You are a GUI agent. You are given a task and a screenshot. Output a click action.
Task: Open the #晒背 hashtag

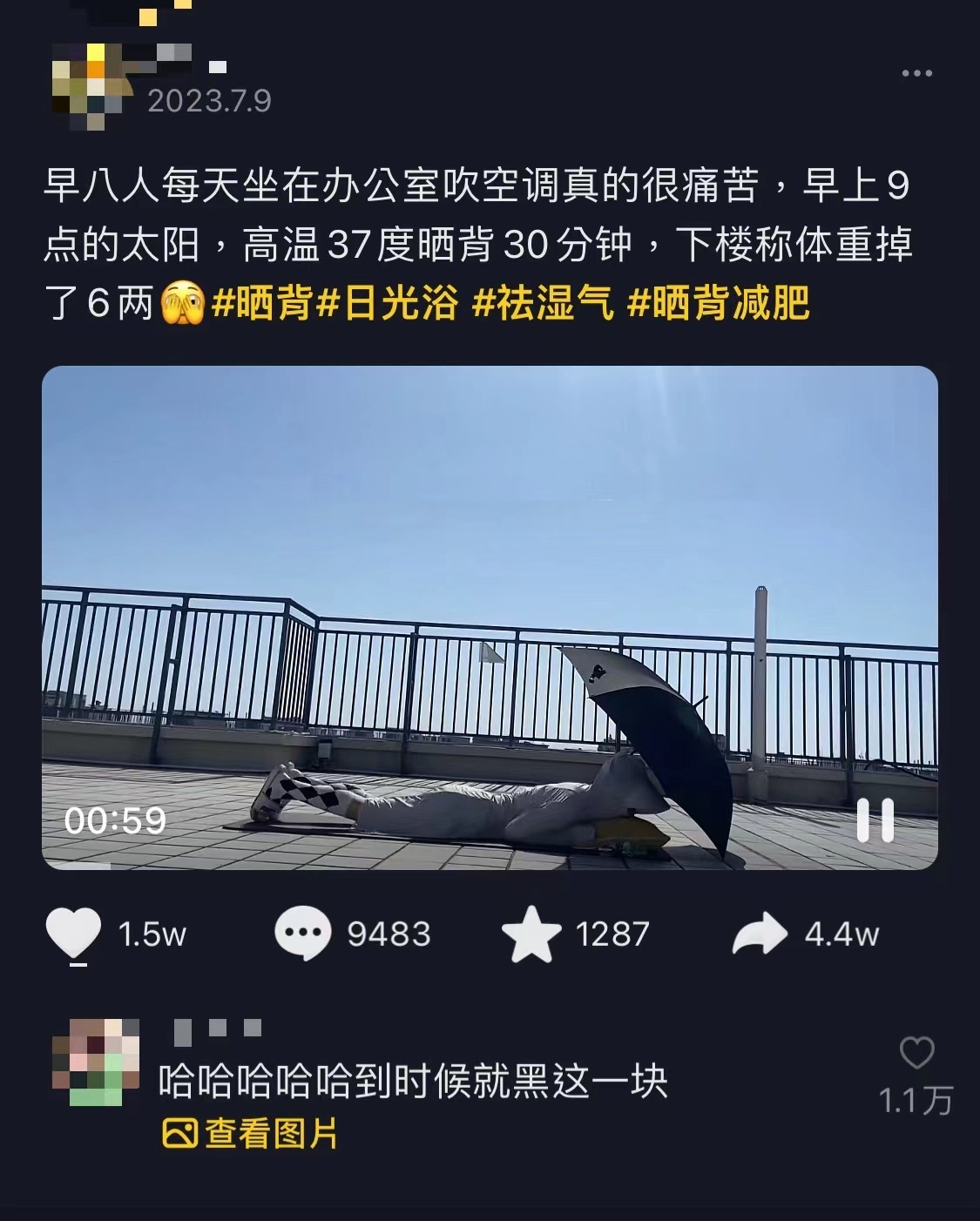point(261,303)
